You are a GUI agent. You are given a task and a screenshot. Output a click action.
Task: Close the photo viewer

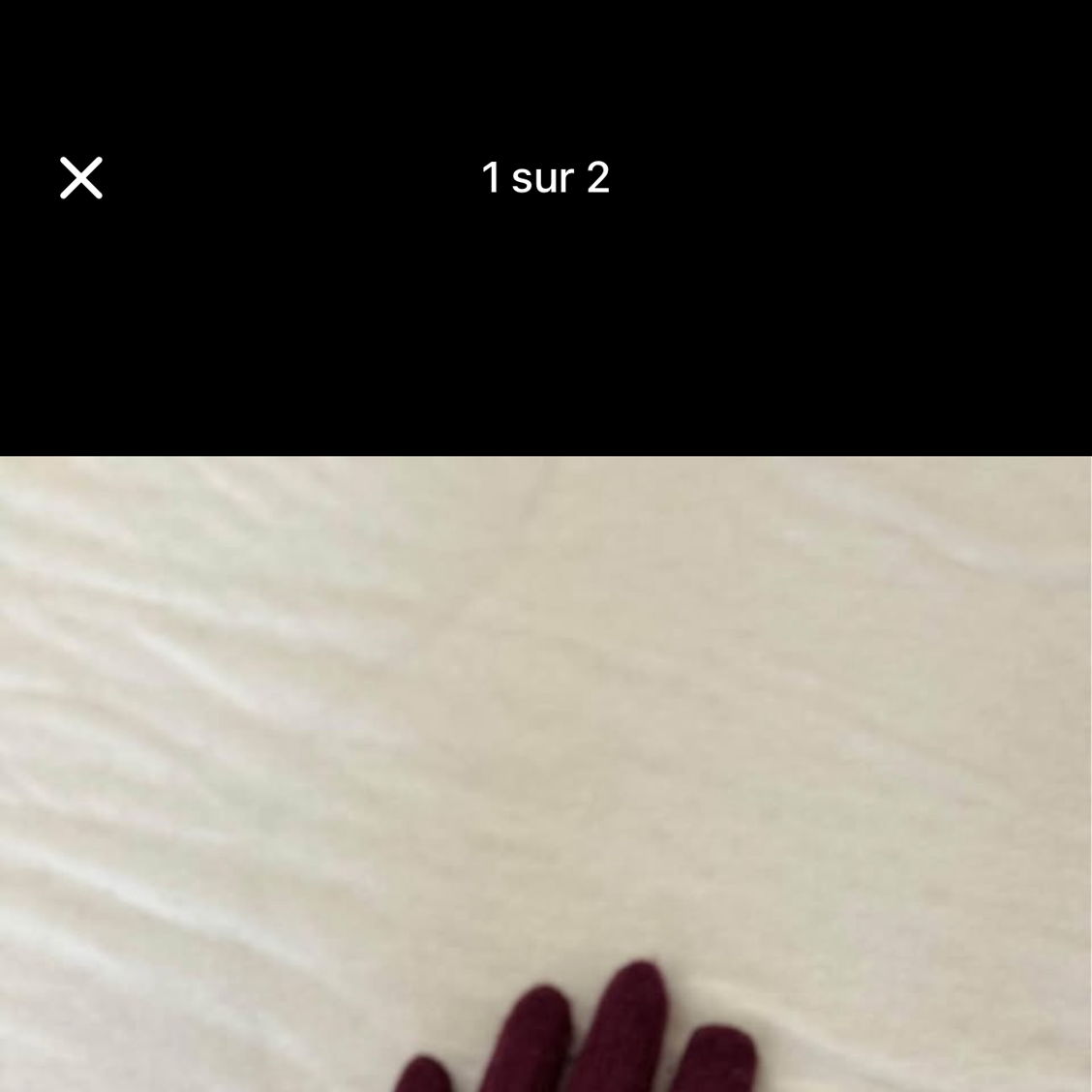(81, 178)
